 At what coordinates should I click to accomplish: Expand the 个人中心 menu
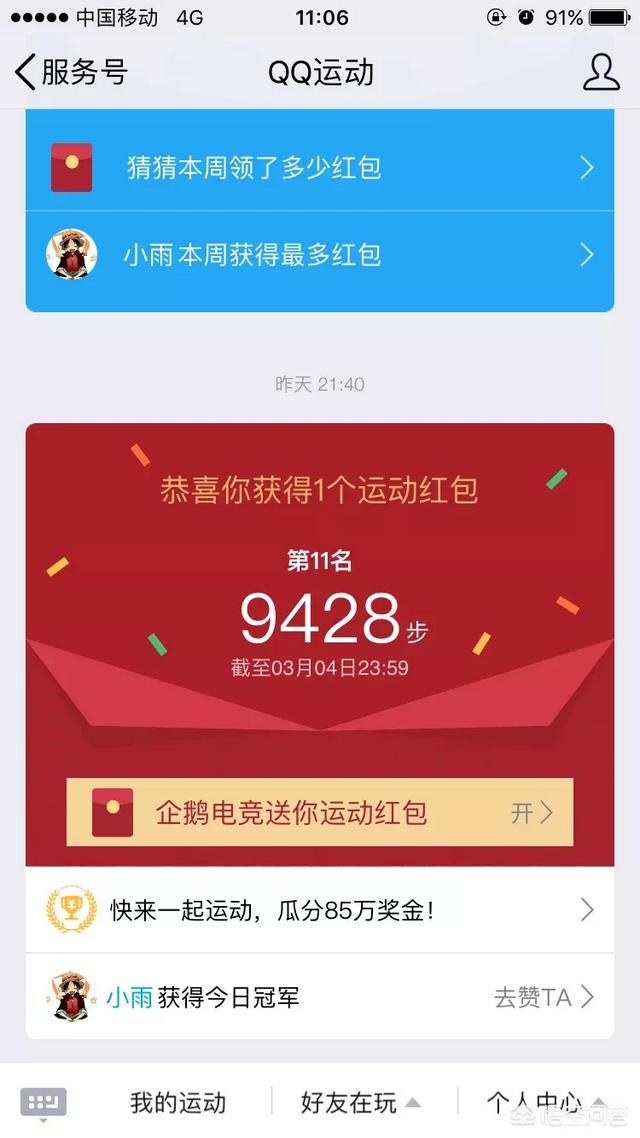coord(545,1103)
